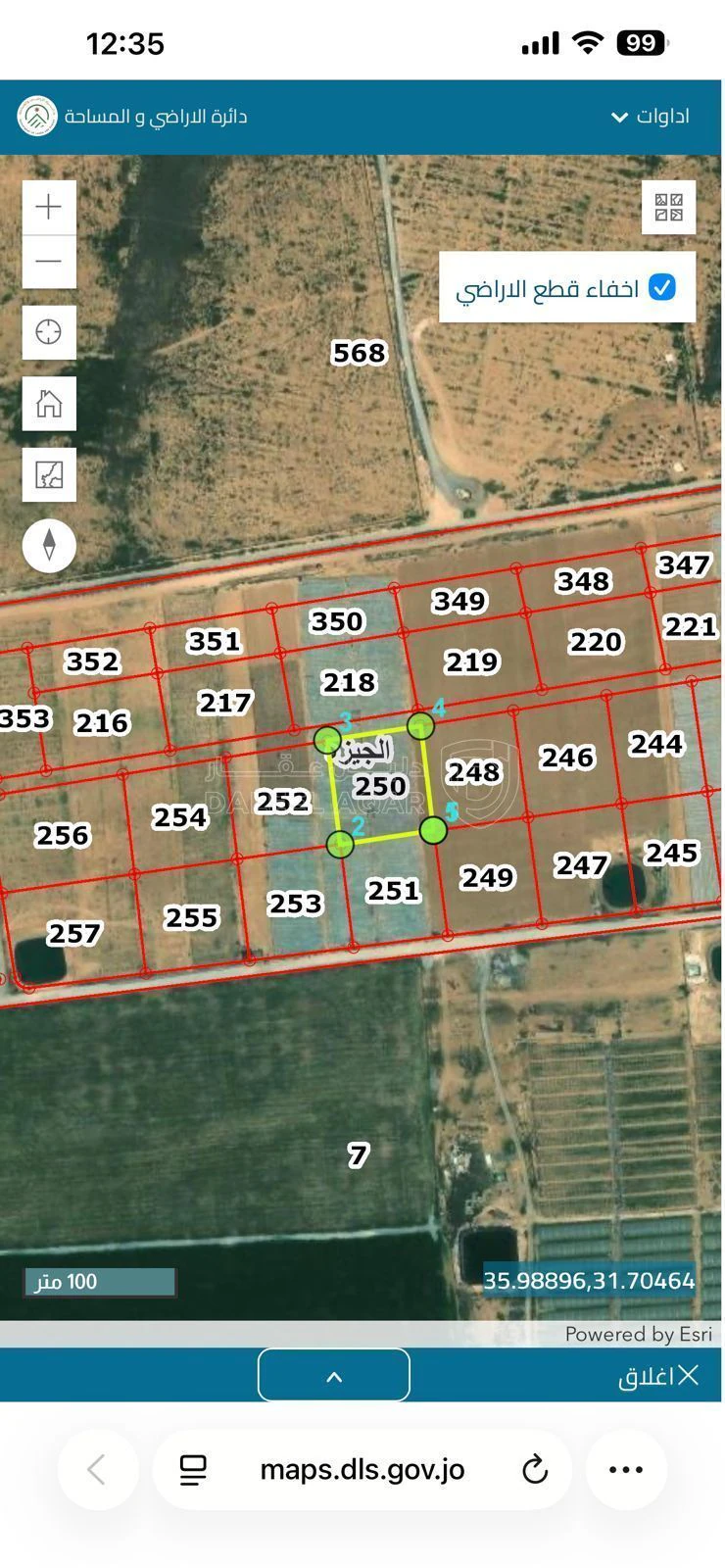
Task: Go back in the browser
Action: coord(97,1469)
